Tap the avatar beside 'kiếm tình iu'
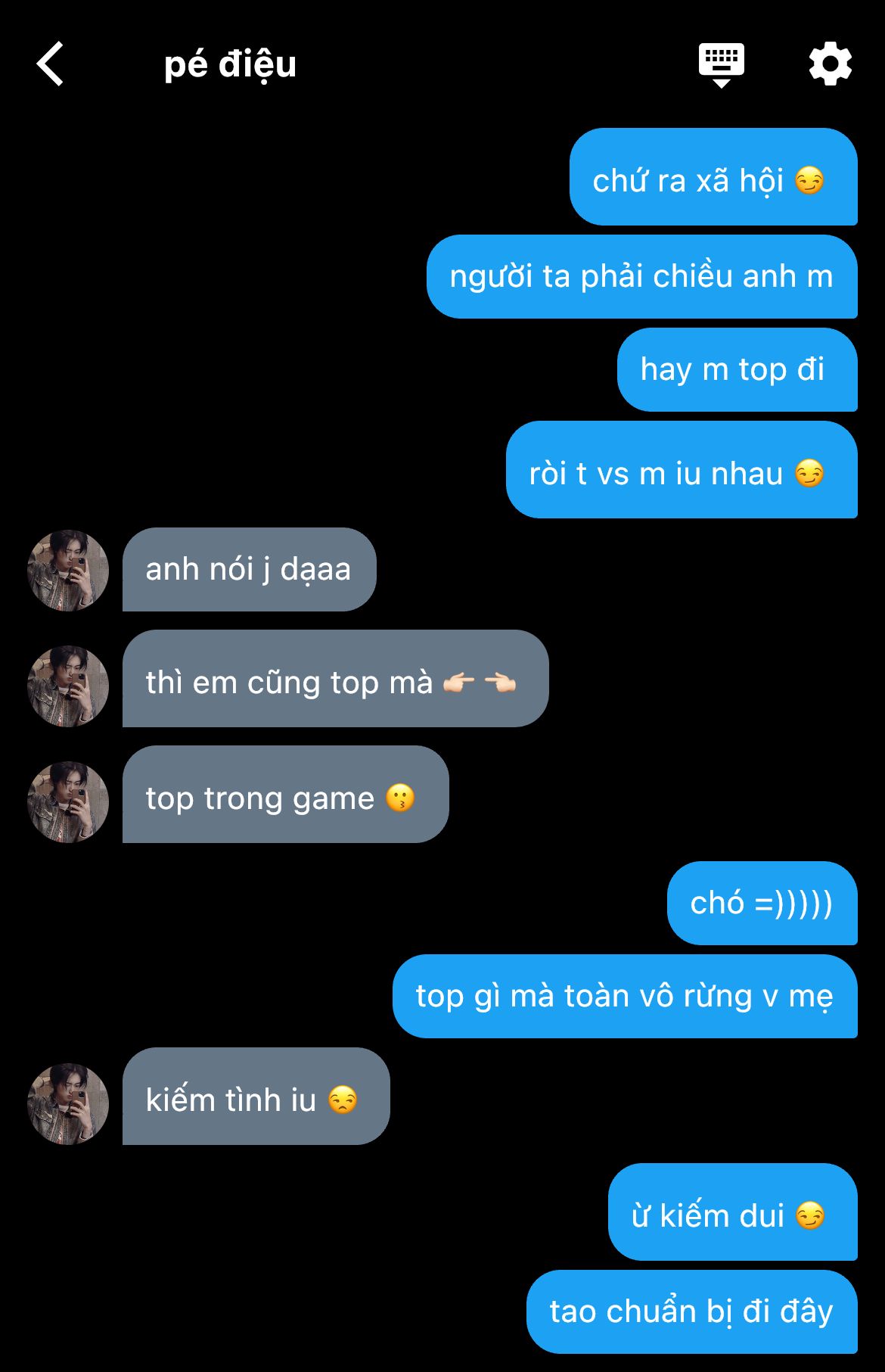 [68, 1103]
